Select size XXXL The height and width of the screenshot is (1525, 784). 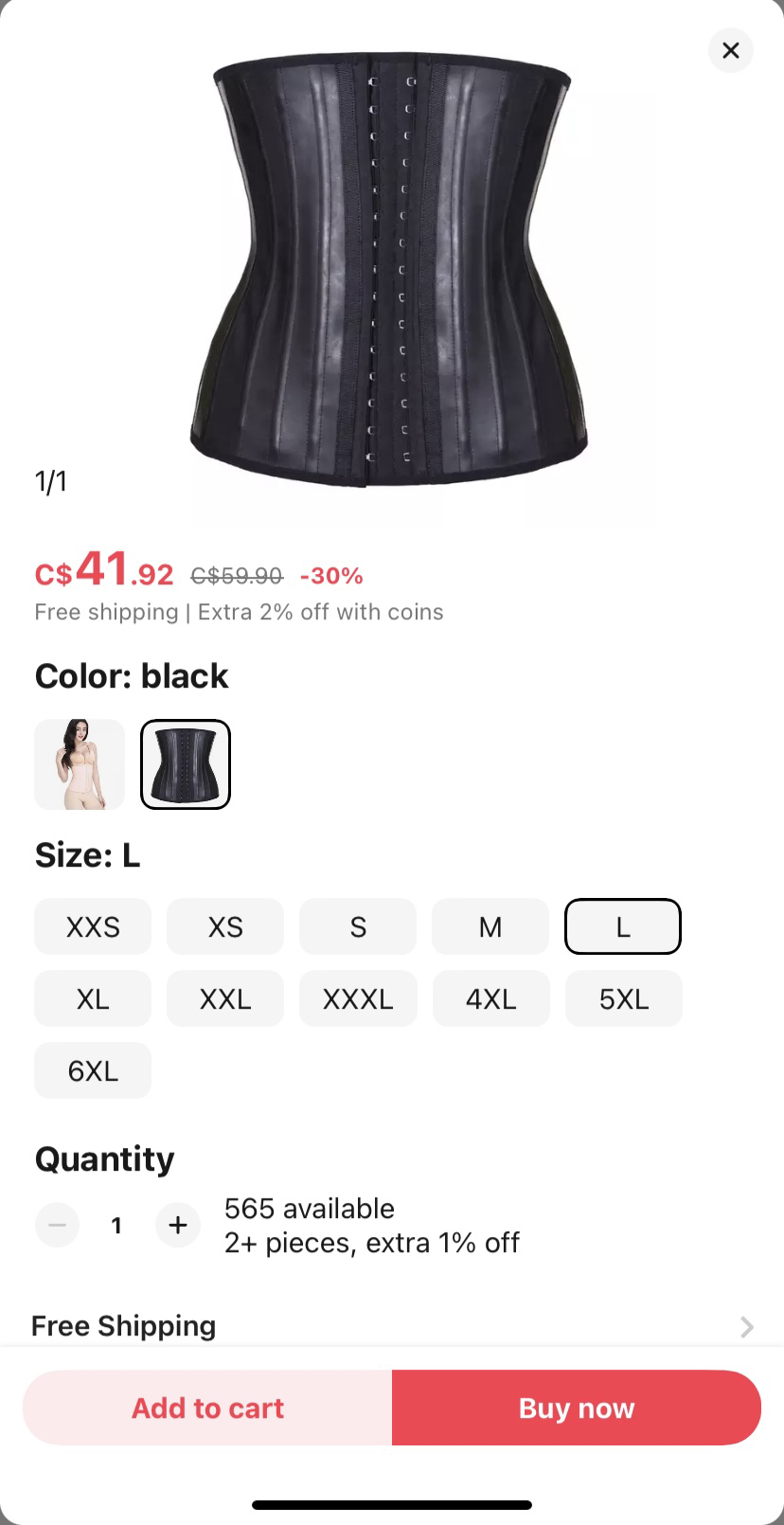coord(358,998)
